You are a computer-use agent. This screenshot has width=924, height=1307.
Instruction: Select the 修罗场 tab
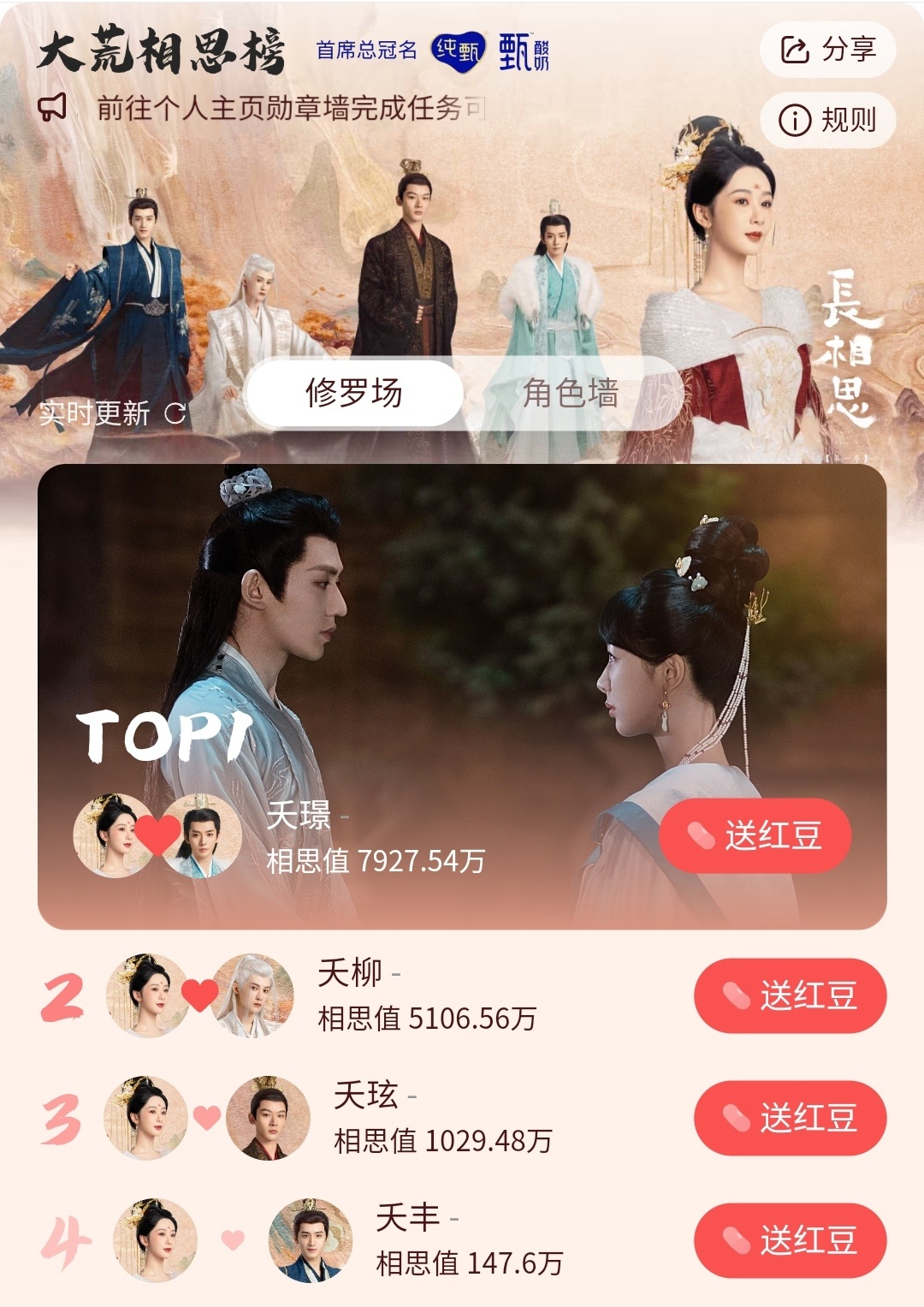coord(354,394)
